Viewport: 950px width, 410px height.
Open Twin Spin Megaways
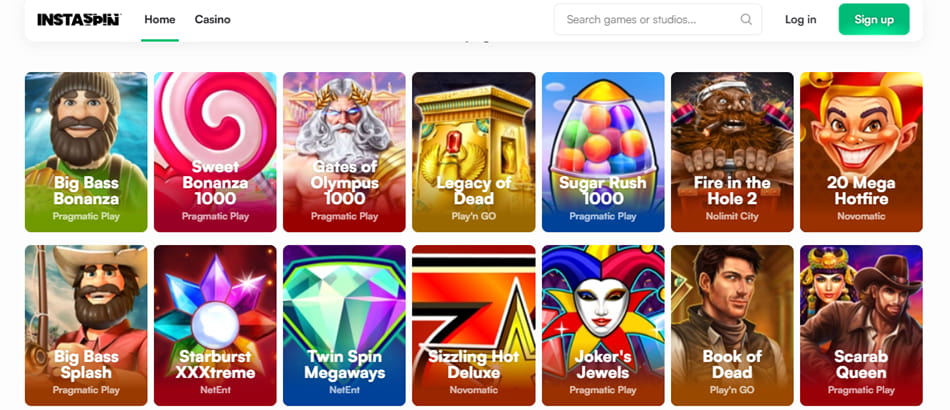point(344,325)
